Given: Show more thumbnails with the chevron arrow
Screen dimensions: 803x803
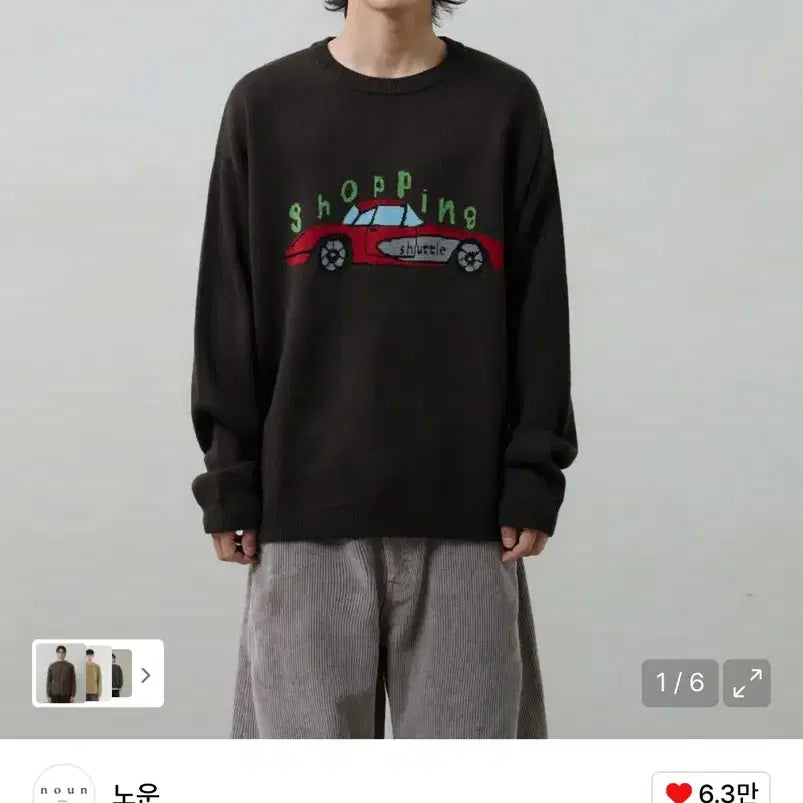Looking at the screenshot, I should [x=146, y=674].
